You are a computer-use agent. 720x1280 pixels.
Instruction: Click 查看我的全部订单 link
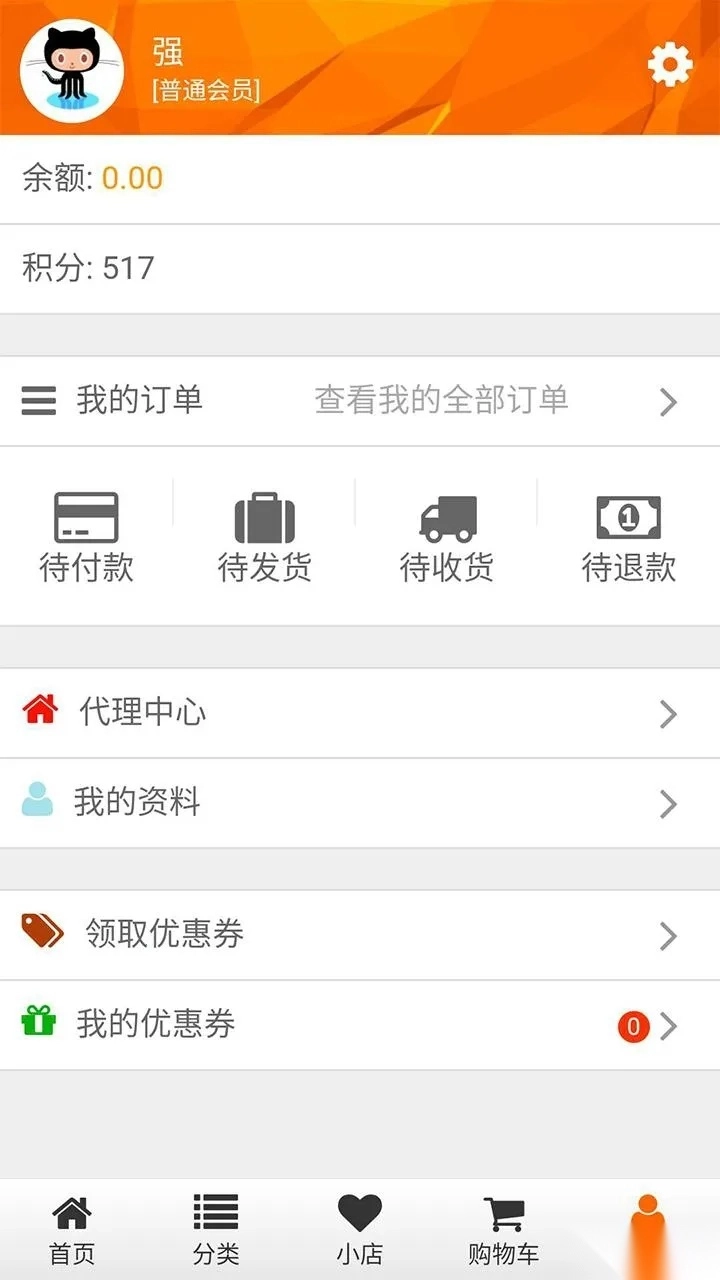click(440, 398)
